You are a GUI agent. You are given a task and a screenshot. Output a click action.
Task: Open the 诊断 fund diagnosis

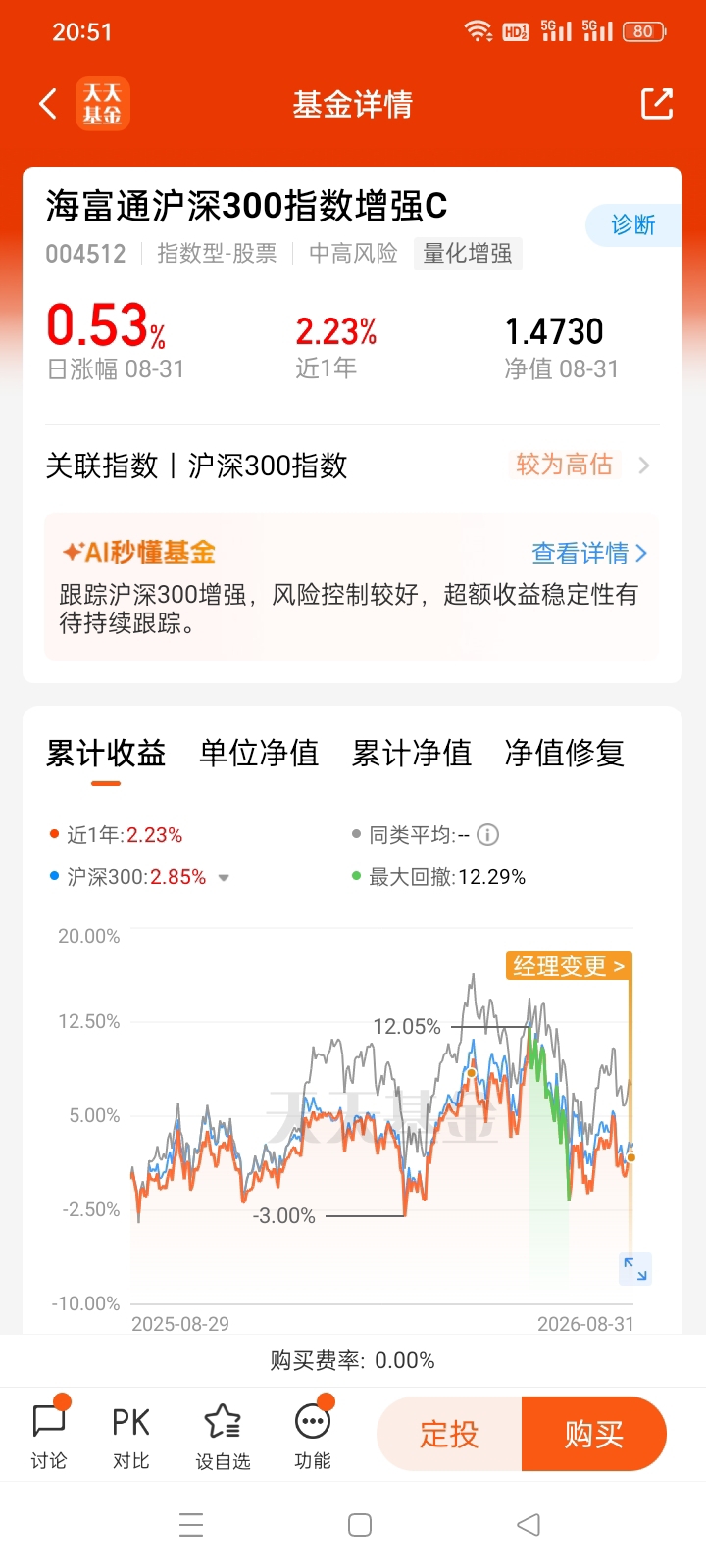(x=633, y=225)
